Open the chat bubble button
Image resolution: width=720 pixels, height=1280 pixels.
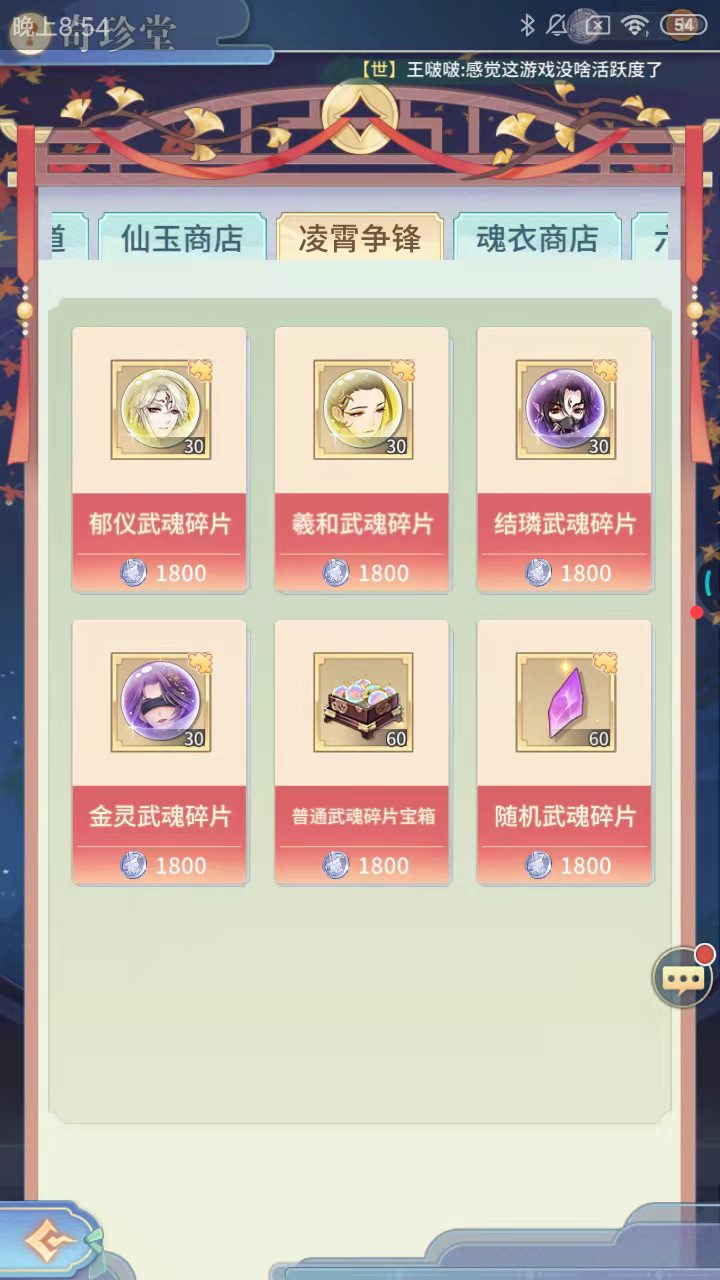(x=682, y=977)
